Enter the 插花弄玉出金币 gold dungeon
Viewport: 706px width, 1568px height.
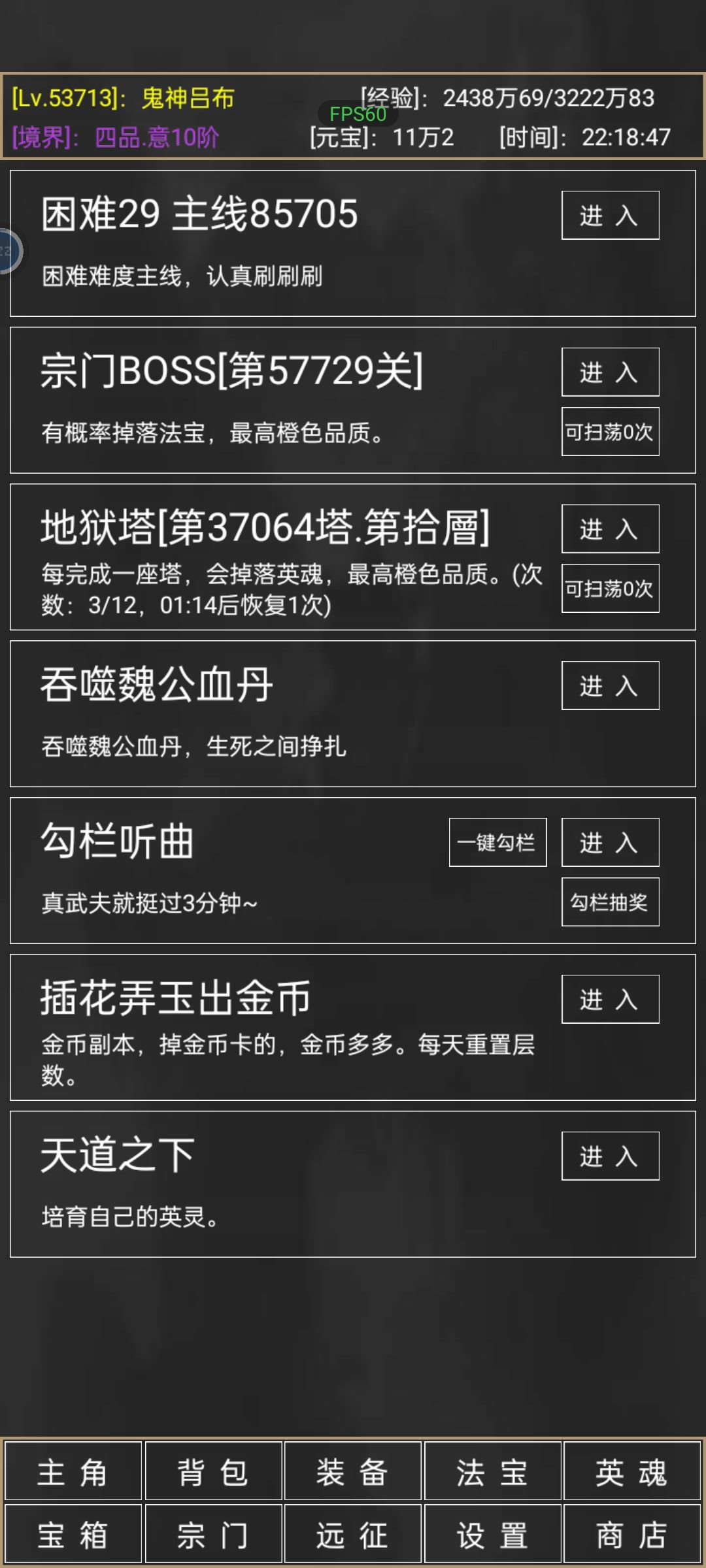(x=610, y=999)
